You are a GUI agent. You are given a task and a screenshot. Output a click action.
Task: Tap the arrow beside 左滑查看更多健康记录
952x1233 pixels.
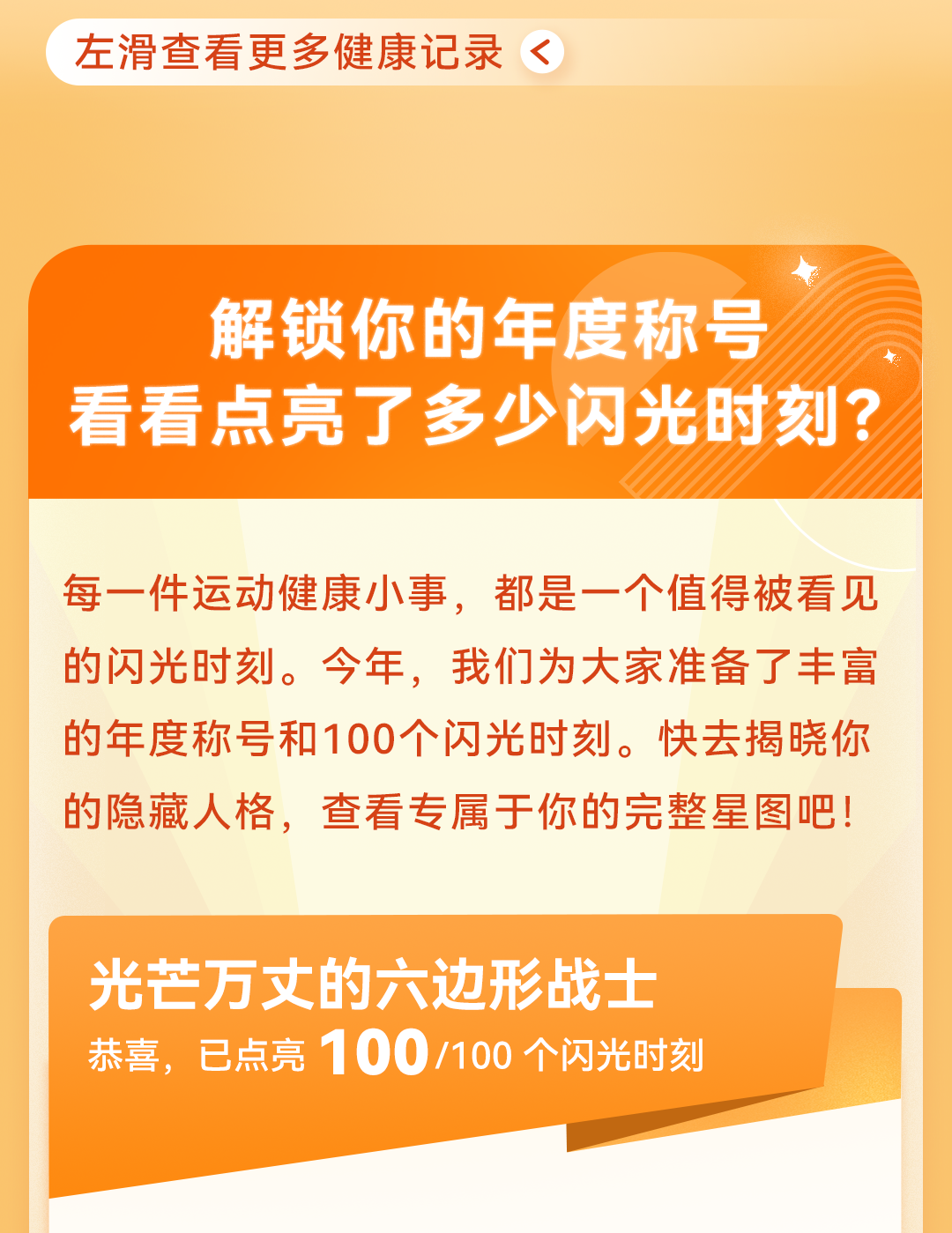tap(542, 52)
